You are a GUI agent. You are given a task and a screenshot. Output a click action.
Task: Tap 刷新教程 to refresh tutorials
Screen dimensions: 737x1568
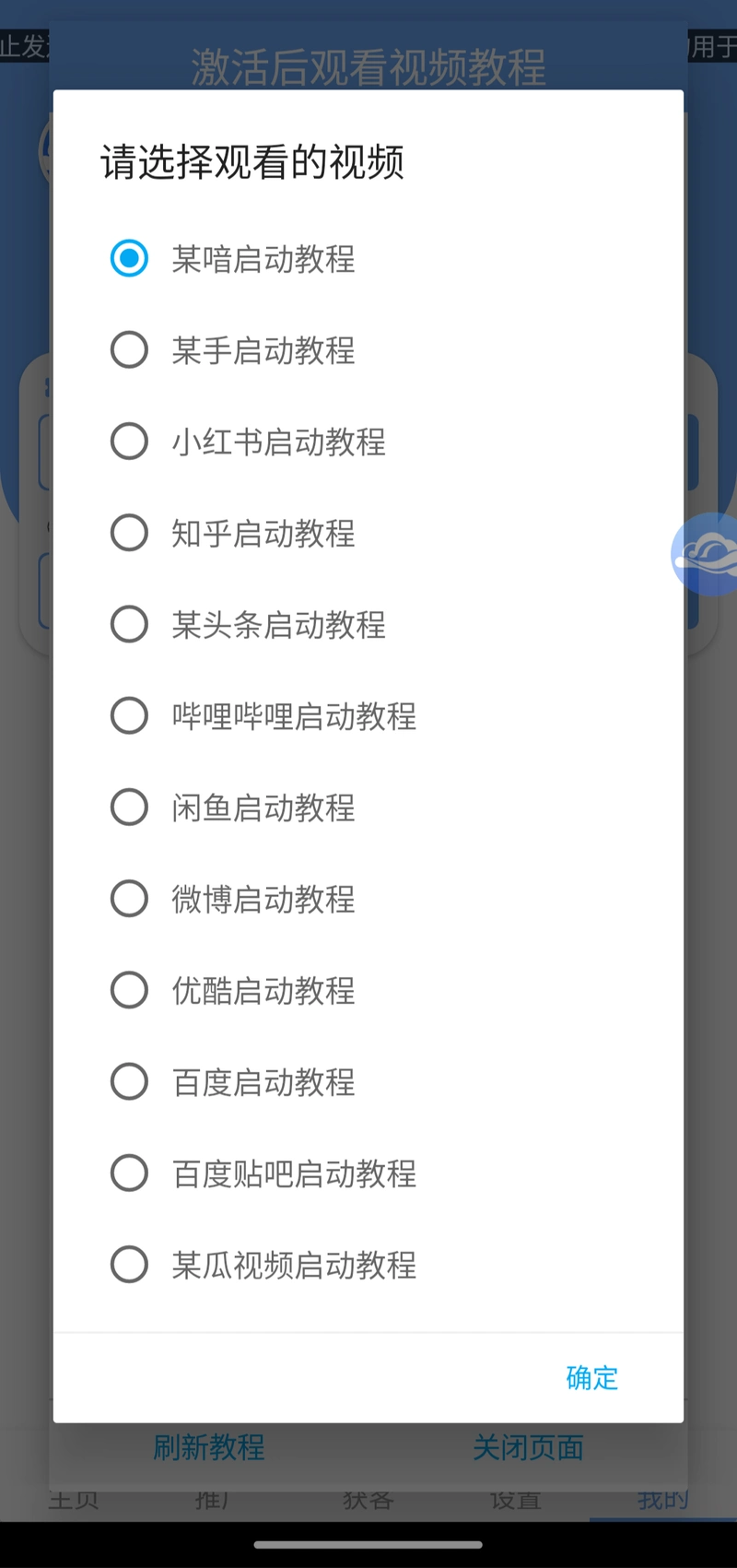[x=208, y=1448]
